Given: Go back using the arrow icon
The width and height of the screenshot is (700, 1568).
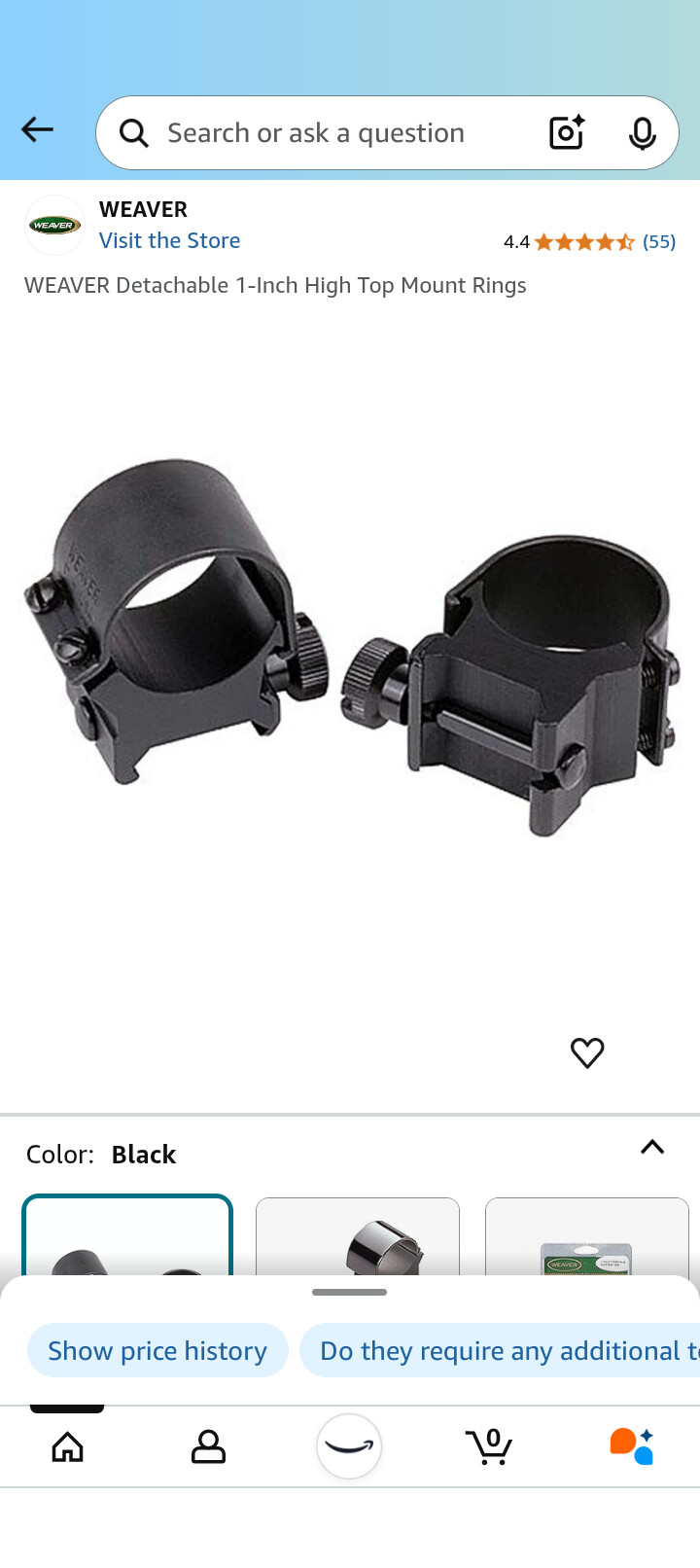Looking at the screenshot, I should (x=37, y=130).
